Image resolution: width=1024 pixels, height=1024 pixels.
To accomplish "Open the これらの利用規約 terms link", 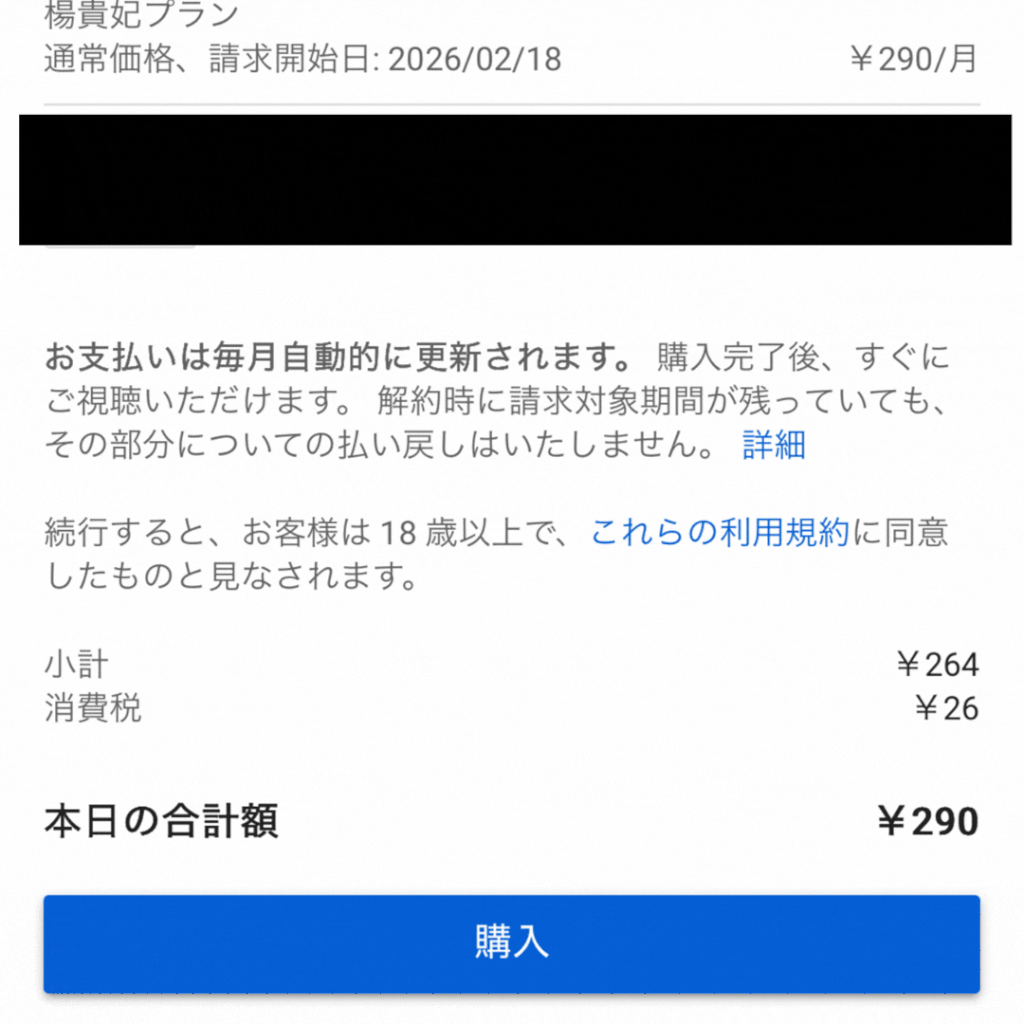I will point(719,533).
